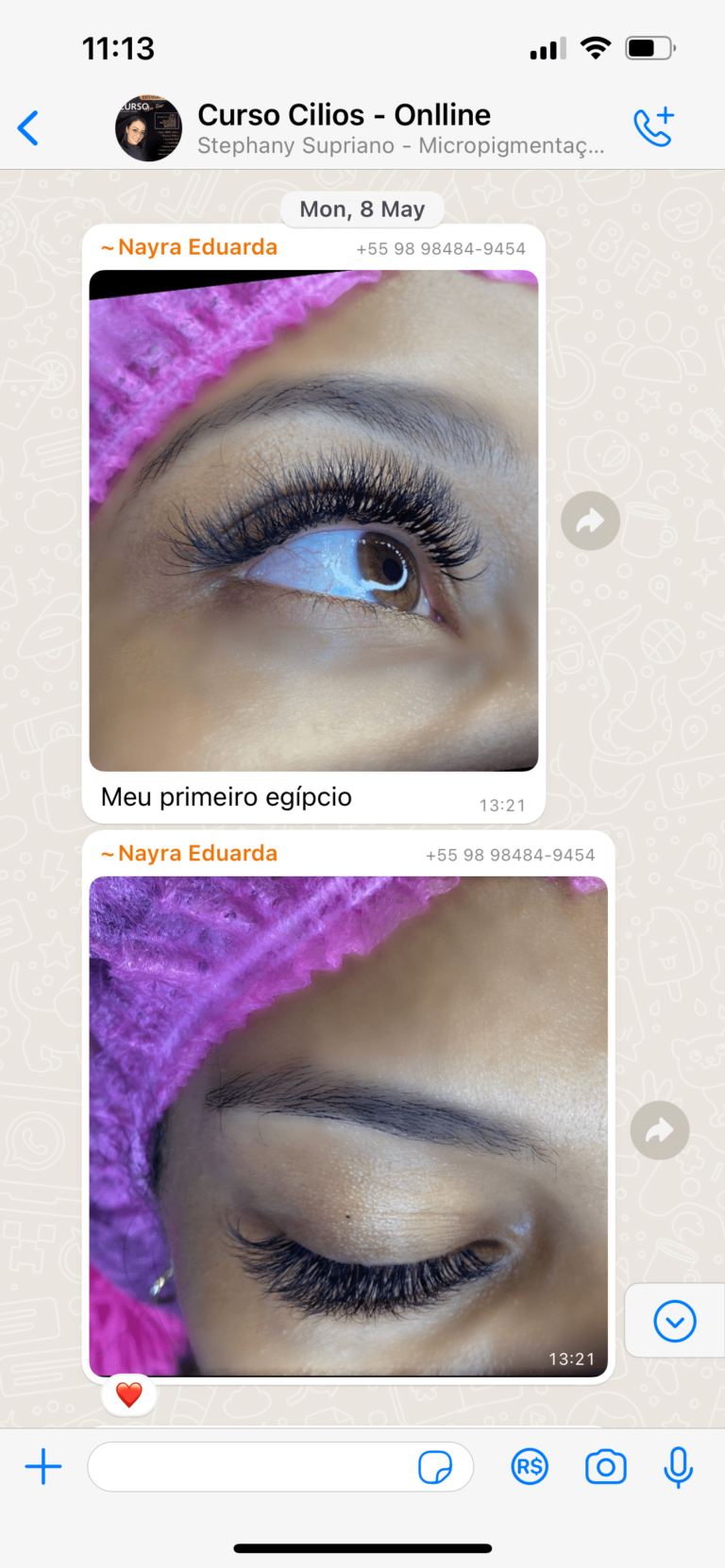The width and height of the screenshot is (725, 1568).
Task: Open the R$ payment option
Action: 530,1467
